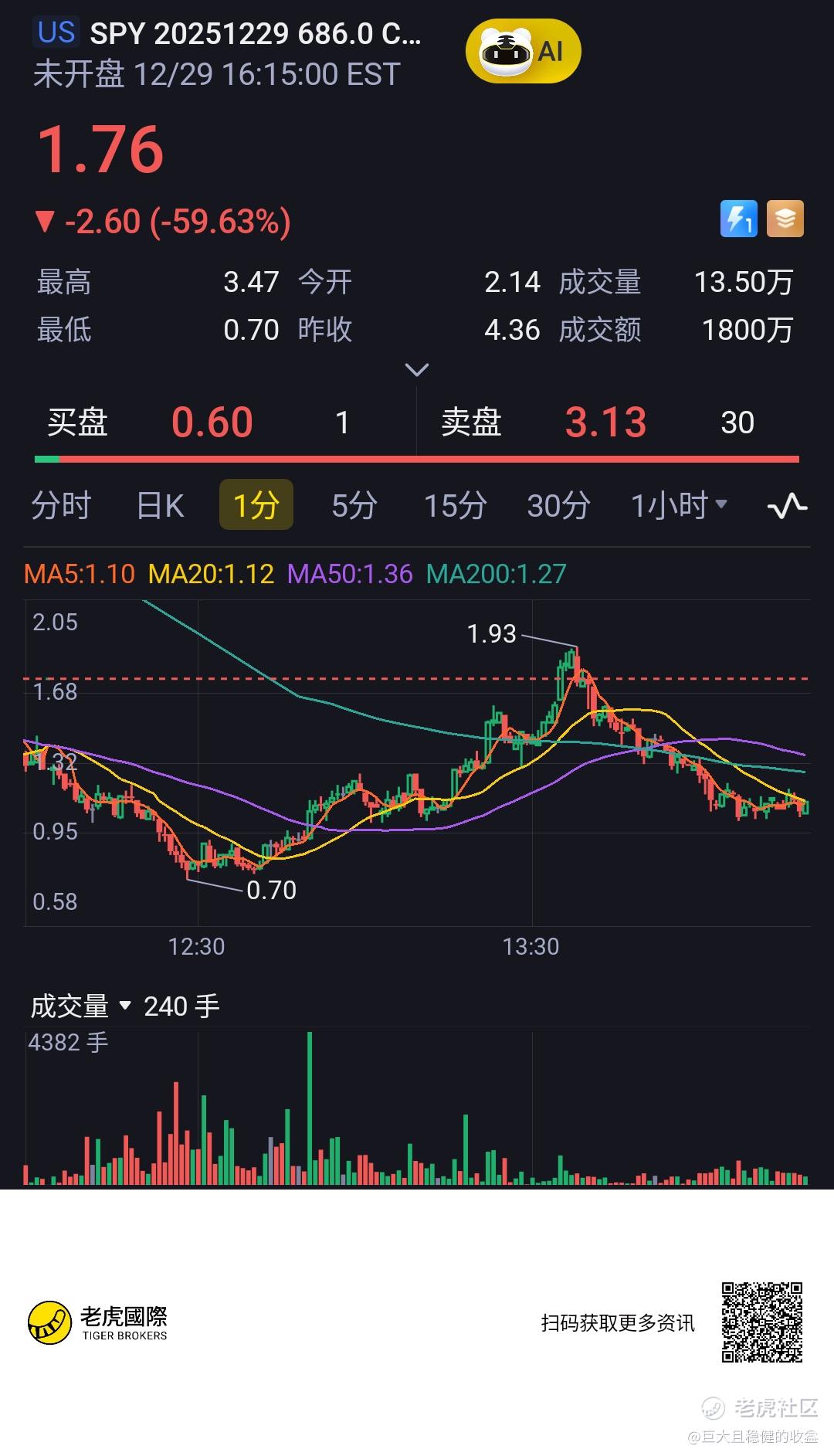Viewport: 834px width, 1456px height.
Task: Open the chart indicator settings icon
Action: (x=787, y=507)
